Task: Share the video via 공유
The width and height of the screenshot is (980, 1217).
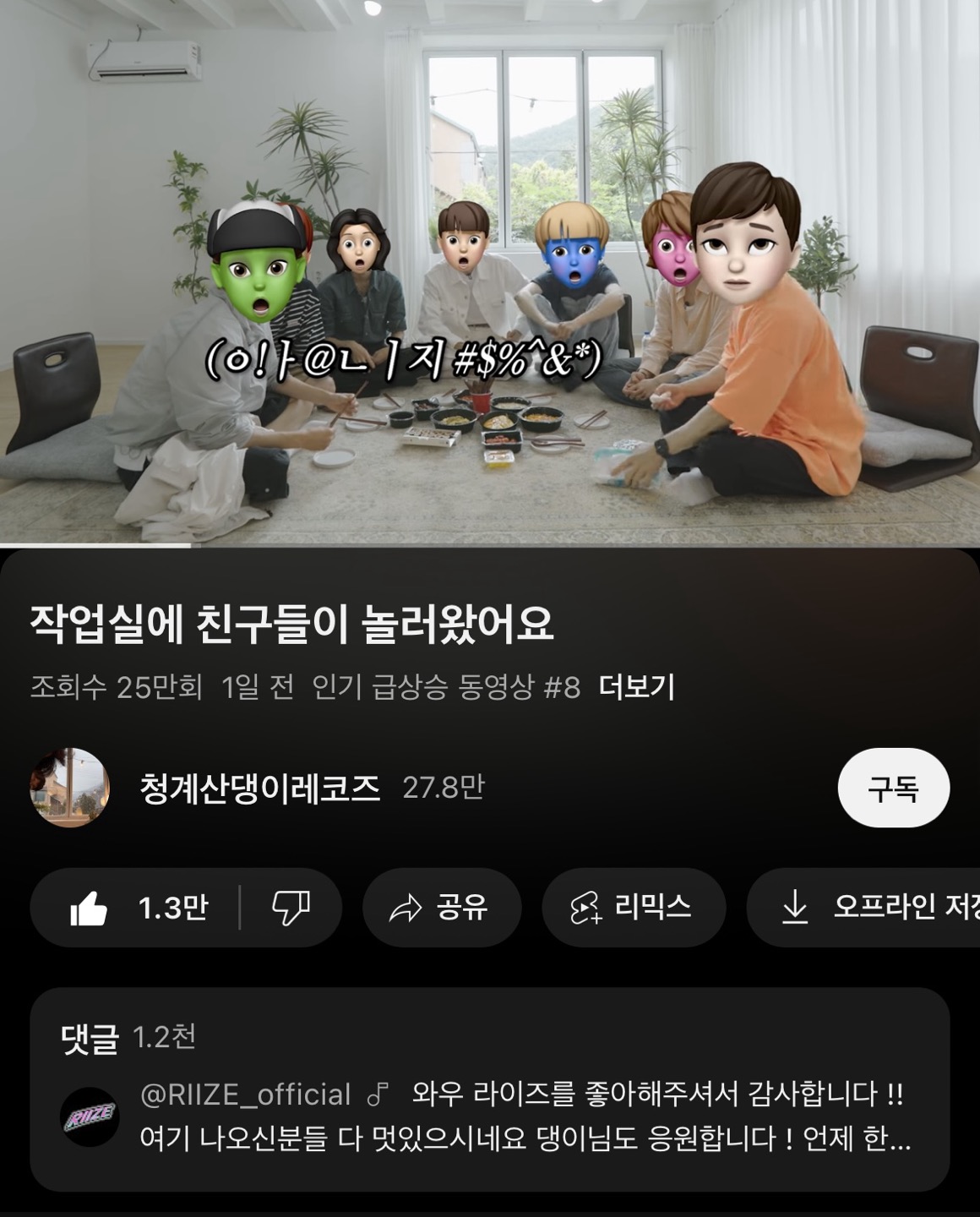Action: [x=442, y=909]
